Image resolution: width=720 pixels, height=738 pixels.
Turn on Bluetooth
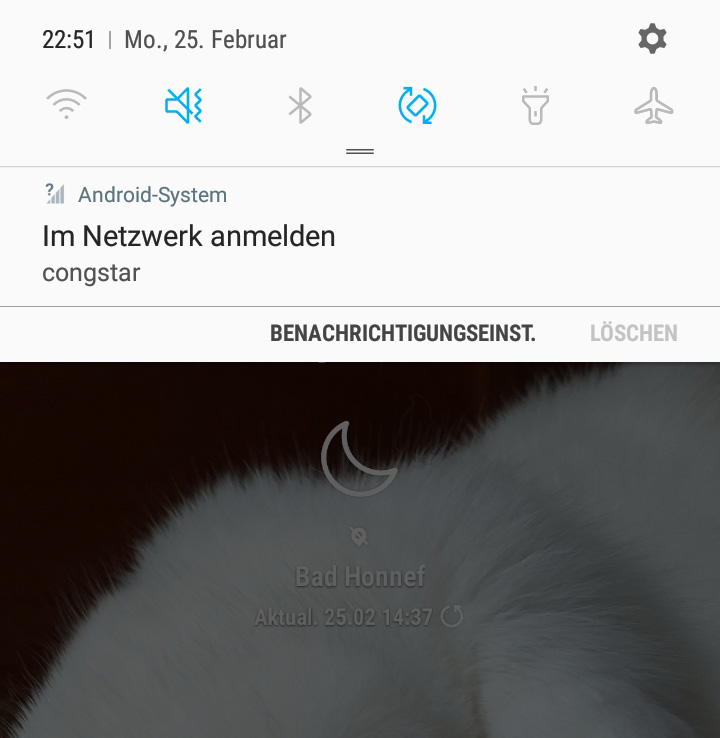[300, 105]
